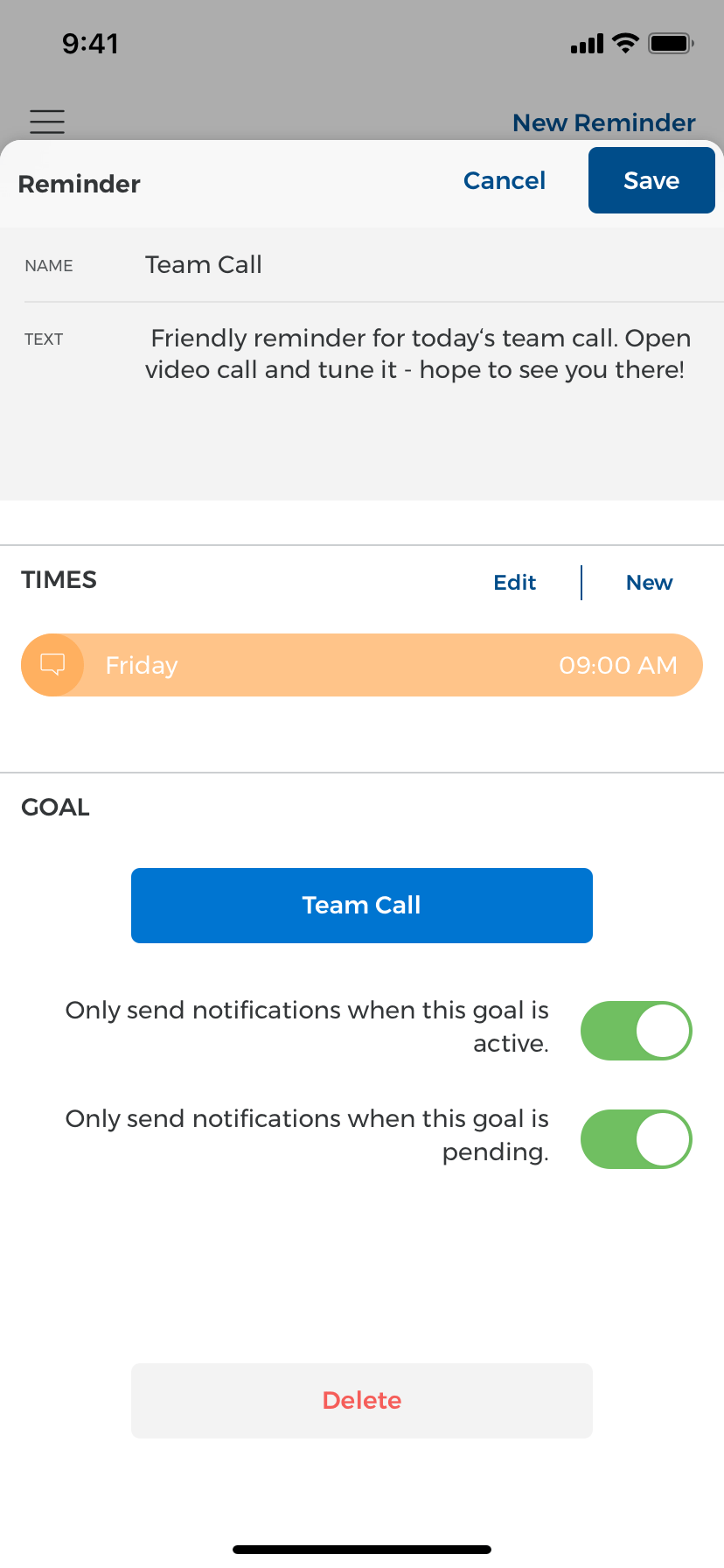
Task: Save the Team Call reminder
Action: 651,180
